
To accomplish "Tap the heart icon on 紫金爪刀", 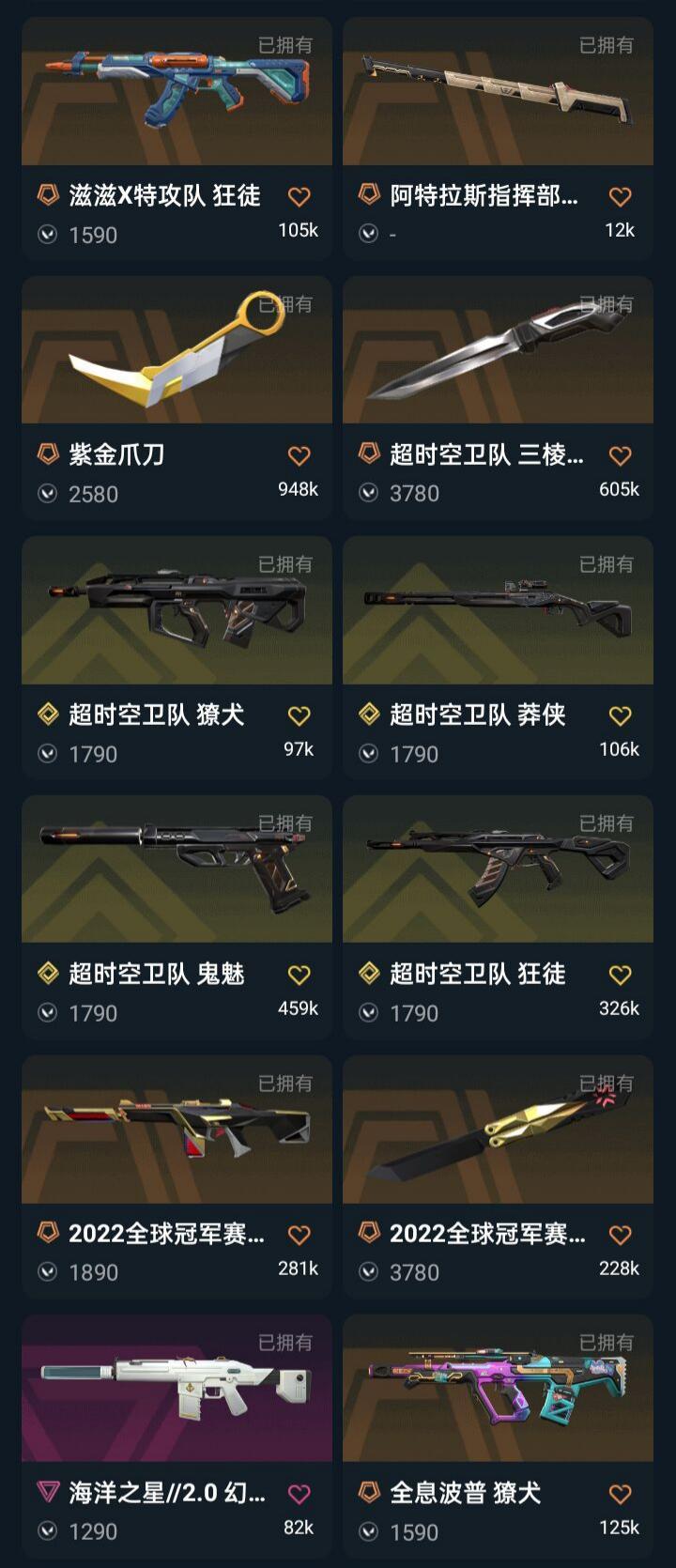I will point(299,456).
